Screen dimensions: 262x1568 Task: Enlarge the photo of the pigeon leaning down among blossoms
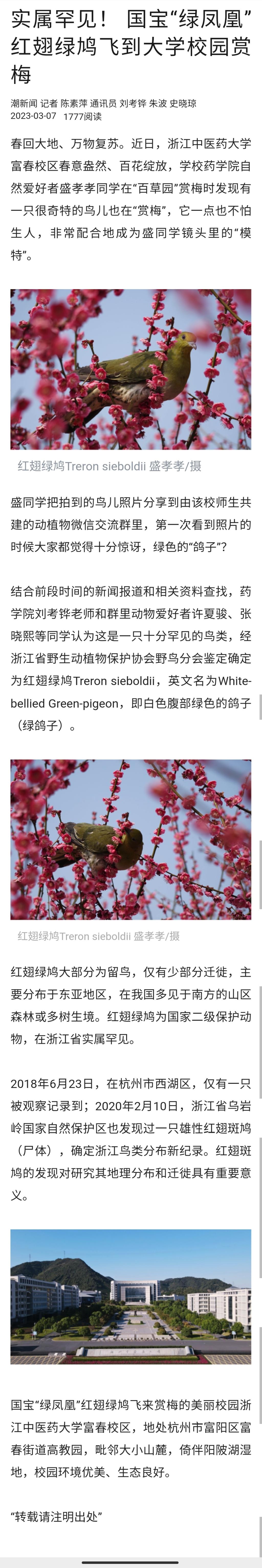(130, 839)
